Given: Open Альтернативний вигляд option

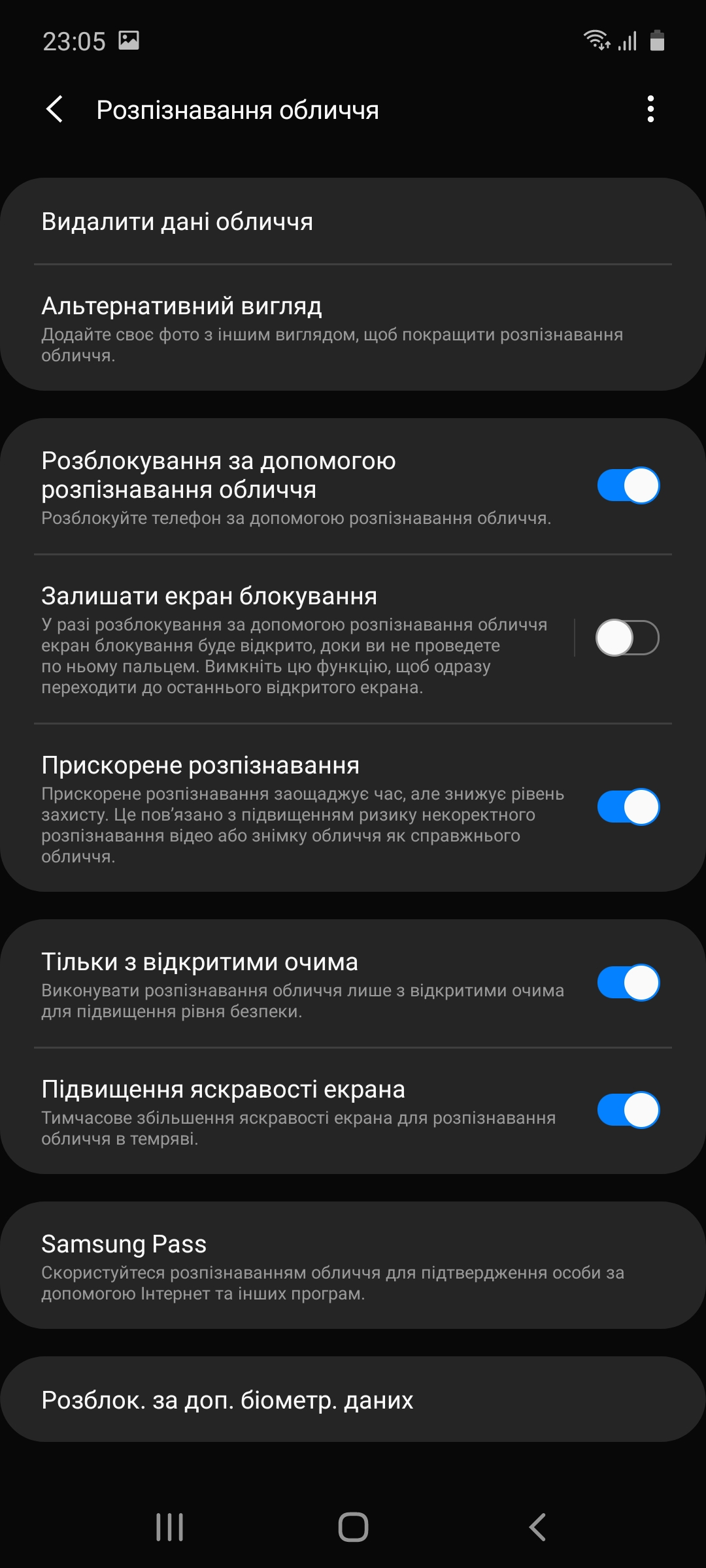Looking at the screenshot, I should coord(353,329).
